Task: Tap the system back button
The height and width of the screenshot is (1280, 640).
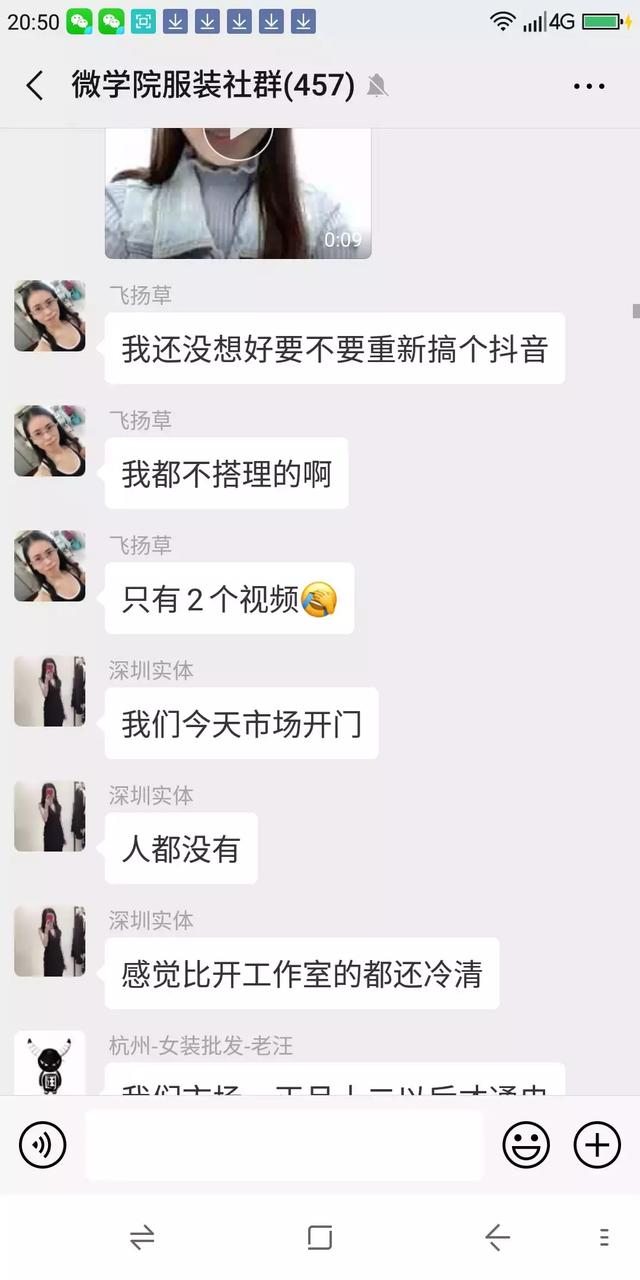Action: pyautogui.click(x=497, y=1238)
